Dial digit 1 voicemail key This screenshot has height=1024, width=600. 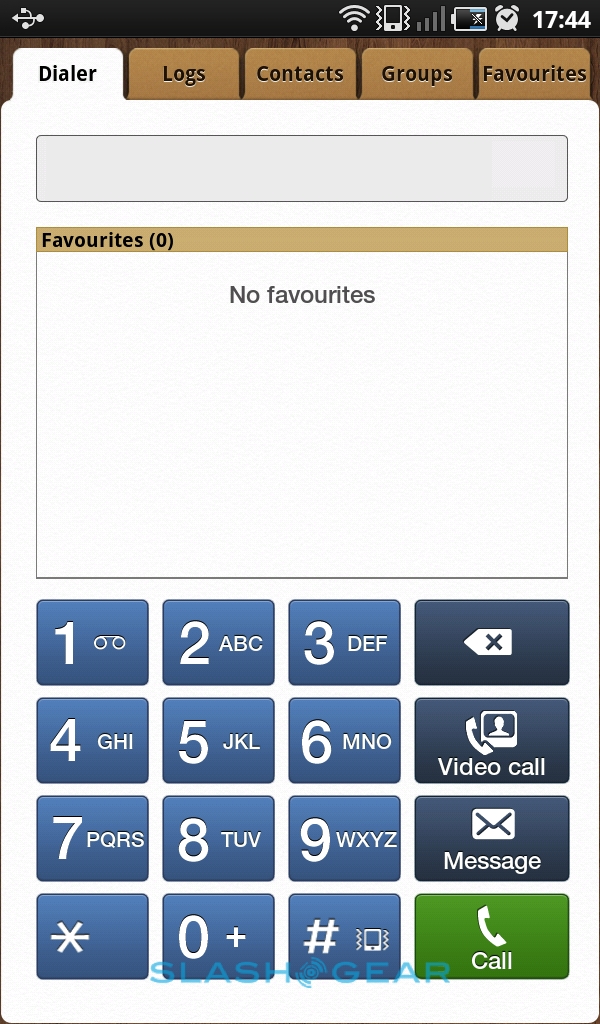(92, 643)
